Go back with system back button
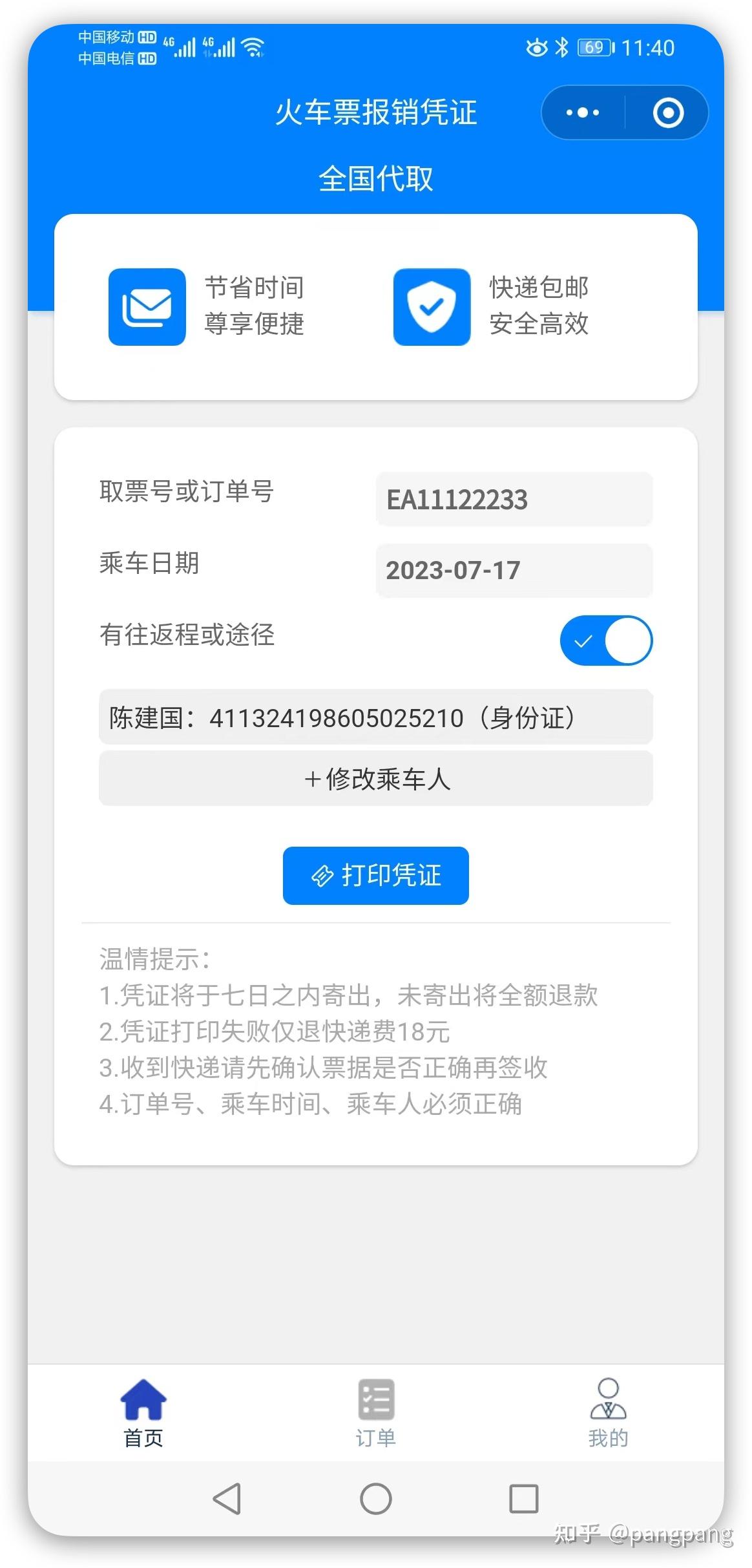Screen dimensions: 752x1568 click(227, 1498)
